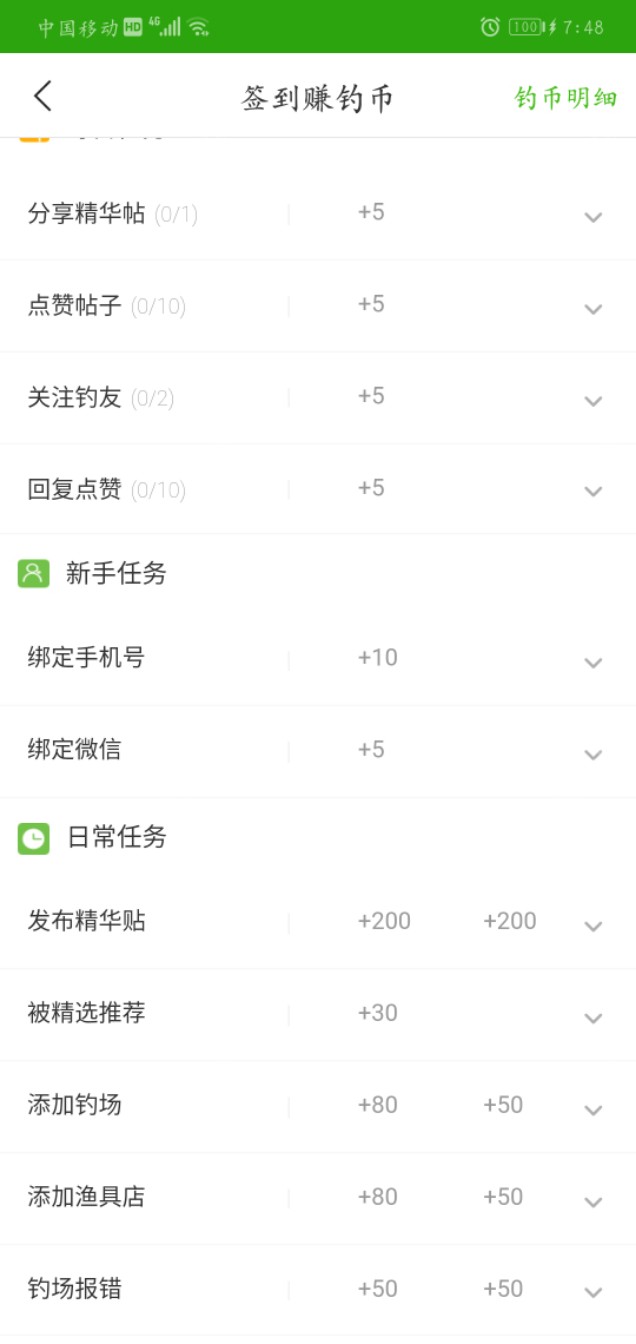
Task: Expand the 绑定手机号 task
Action: point(593,663)
